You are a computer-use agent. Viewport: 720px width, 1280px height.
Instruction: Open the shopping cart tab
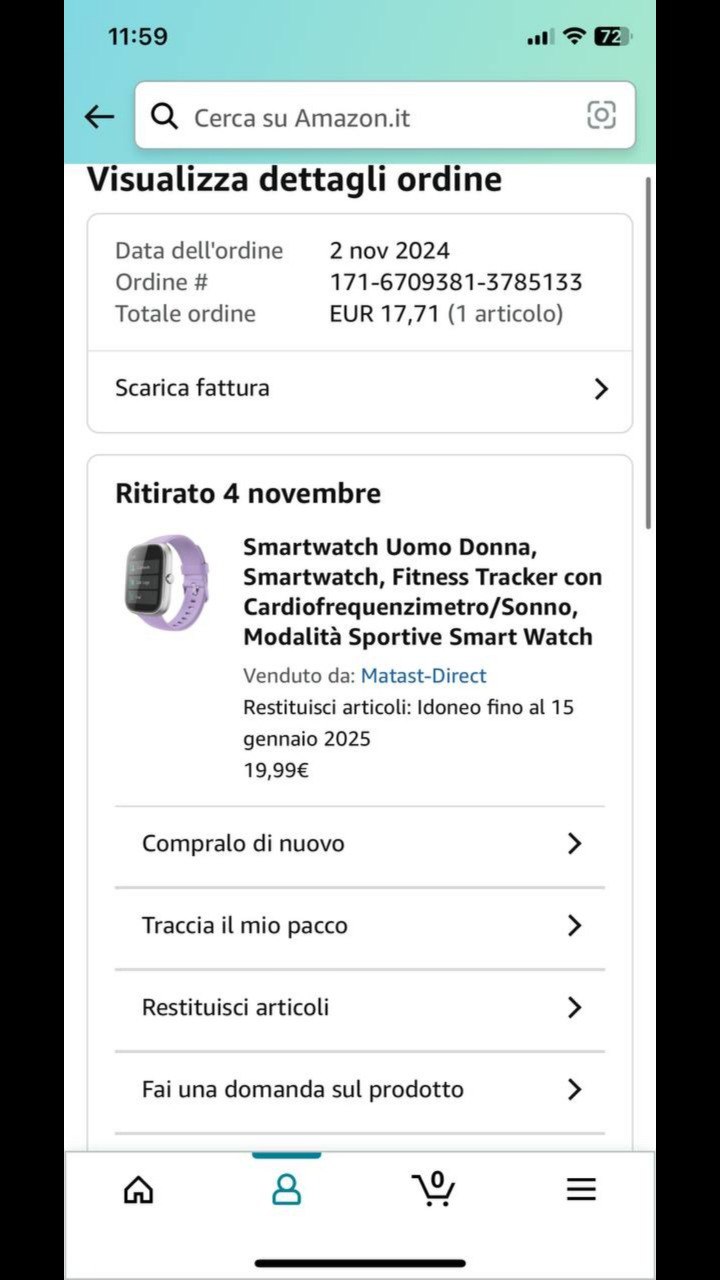[433, 1189]
